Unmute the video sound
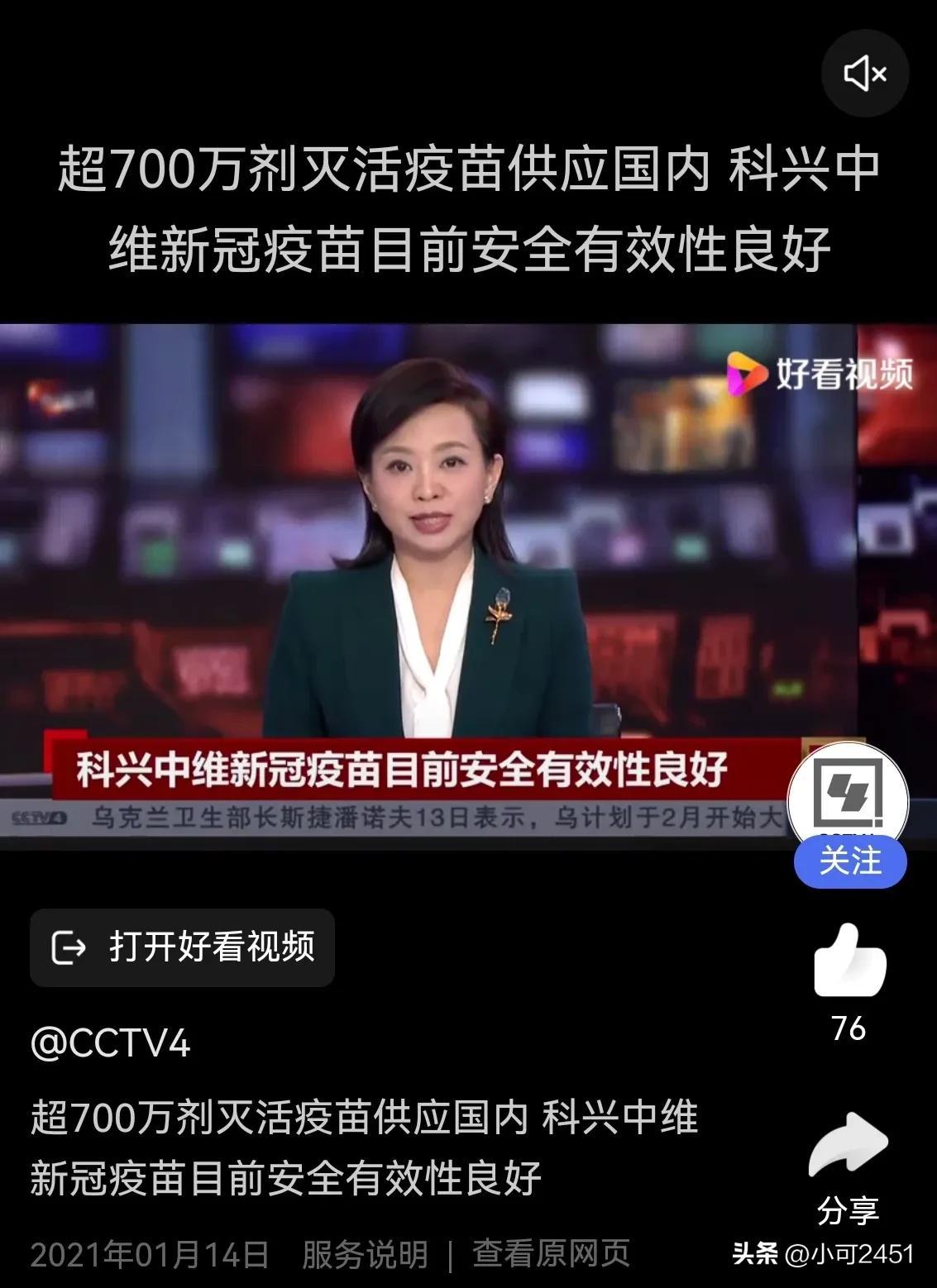 coord(865,74)
